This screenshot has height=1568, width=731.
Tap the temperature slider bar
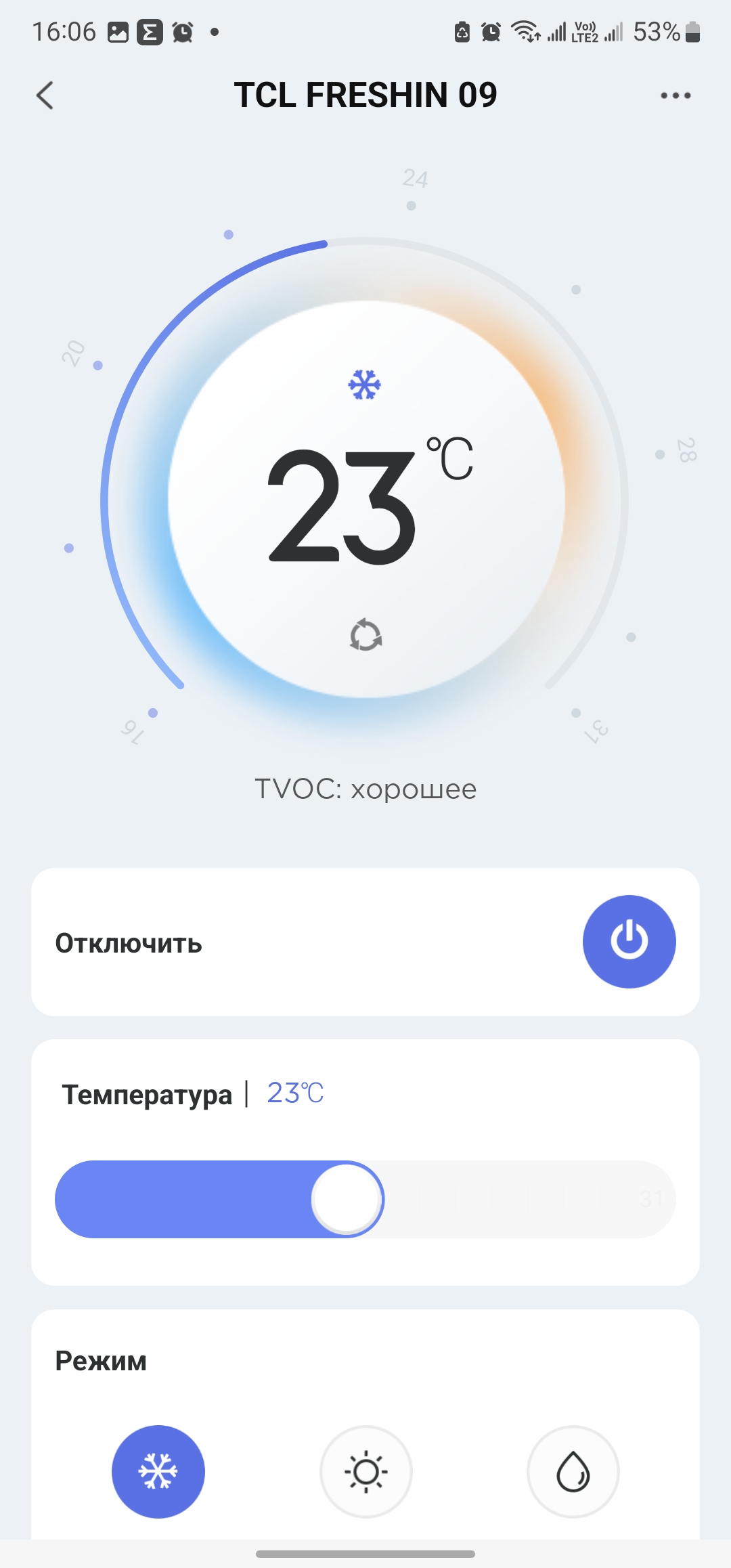tap(365, 1199)
